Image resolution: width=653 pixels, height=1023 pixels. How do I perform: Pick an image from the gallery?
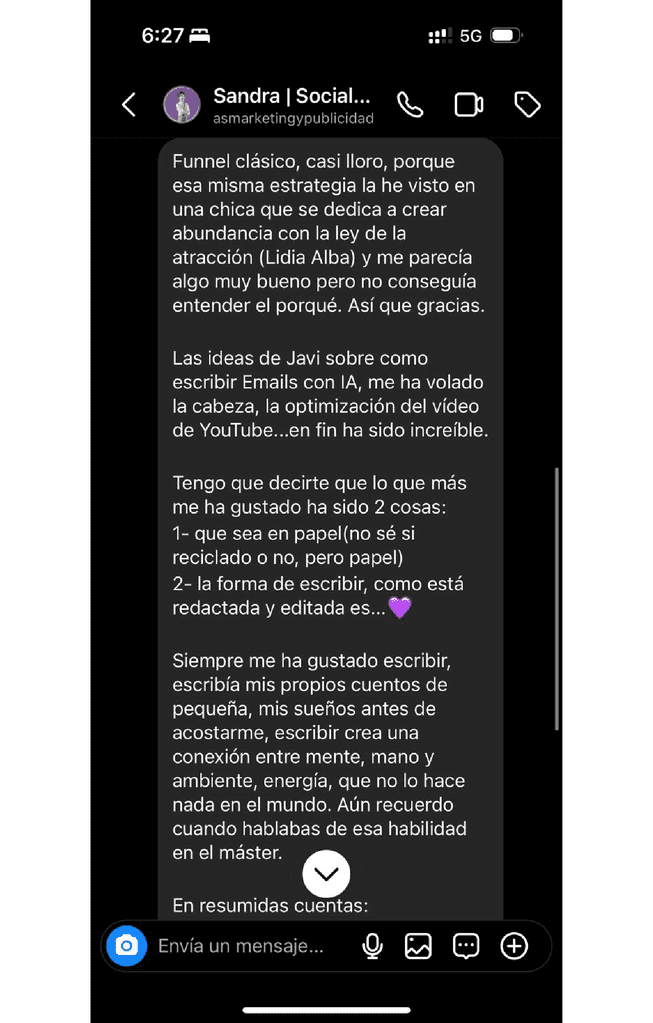point(418,946)
